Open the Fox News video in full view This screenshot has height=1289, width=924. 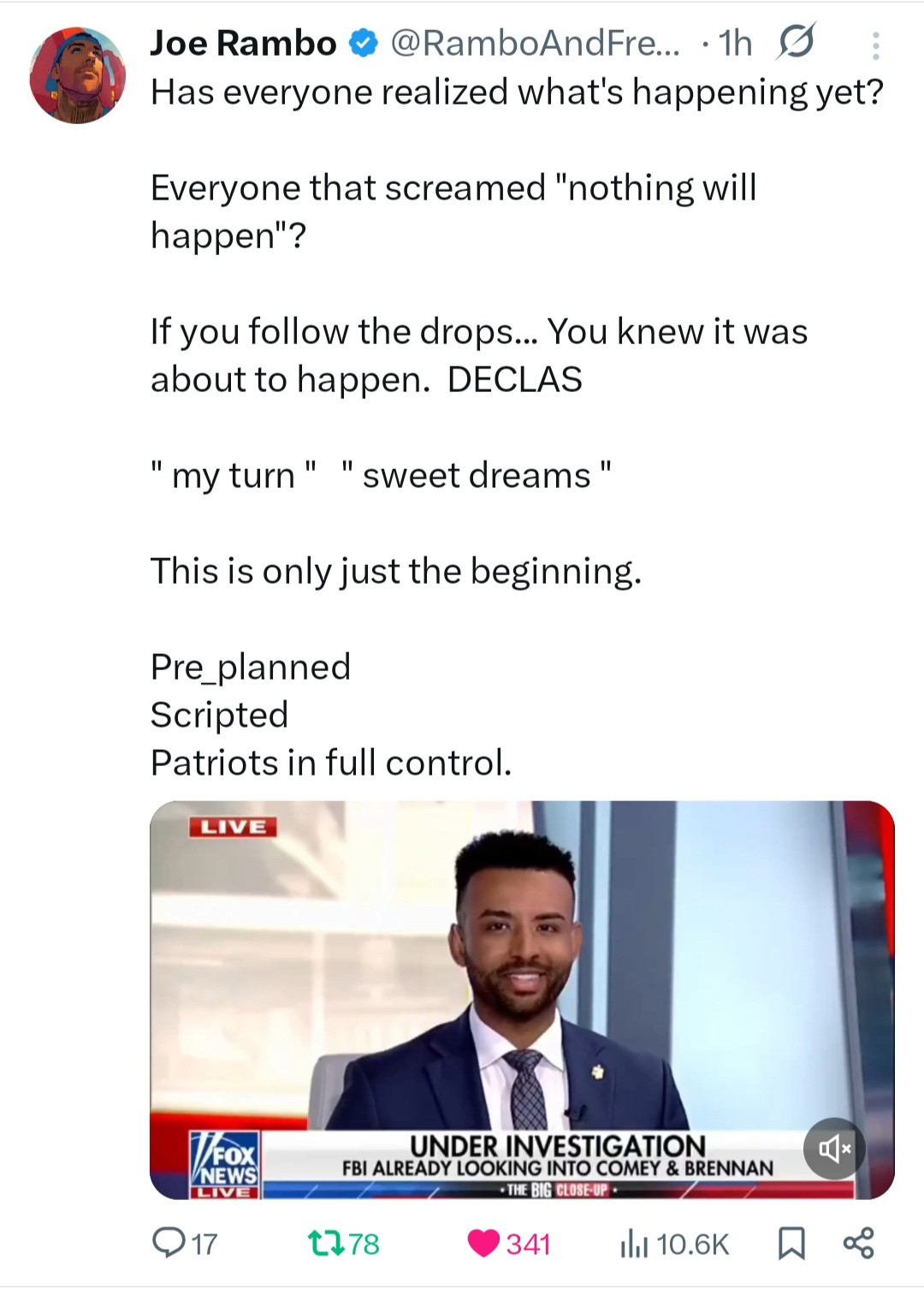tap(522, 984)
